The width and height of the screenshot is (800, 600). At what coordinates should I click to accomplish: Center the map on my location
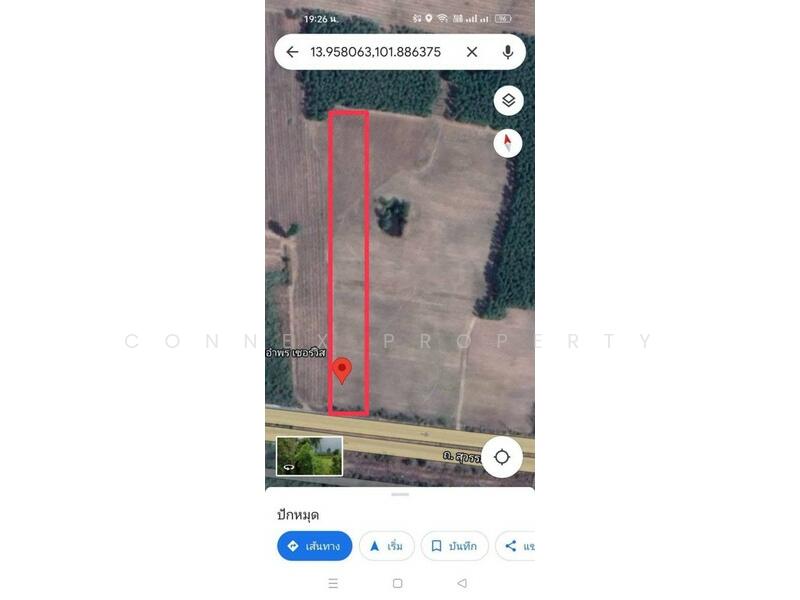pos(502,457)
